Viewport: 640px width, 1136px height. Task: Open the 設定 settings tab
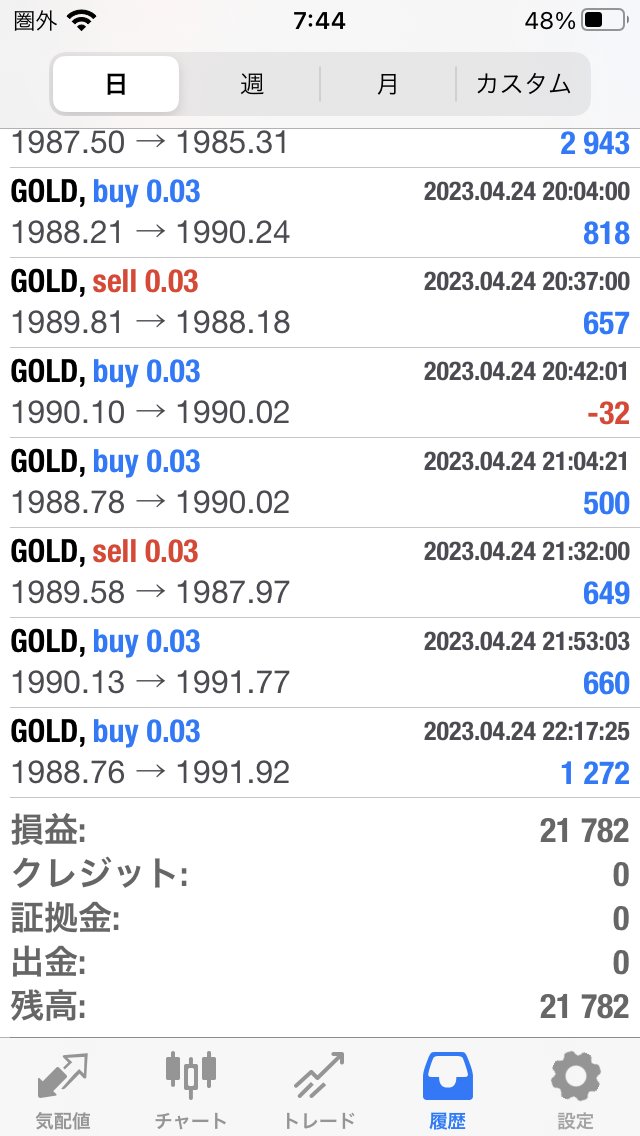click(x=576, y=1090)
